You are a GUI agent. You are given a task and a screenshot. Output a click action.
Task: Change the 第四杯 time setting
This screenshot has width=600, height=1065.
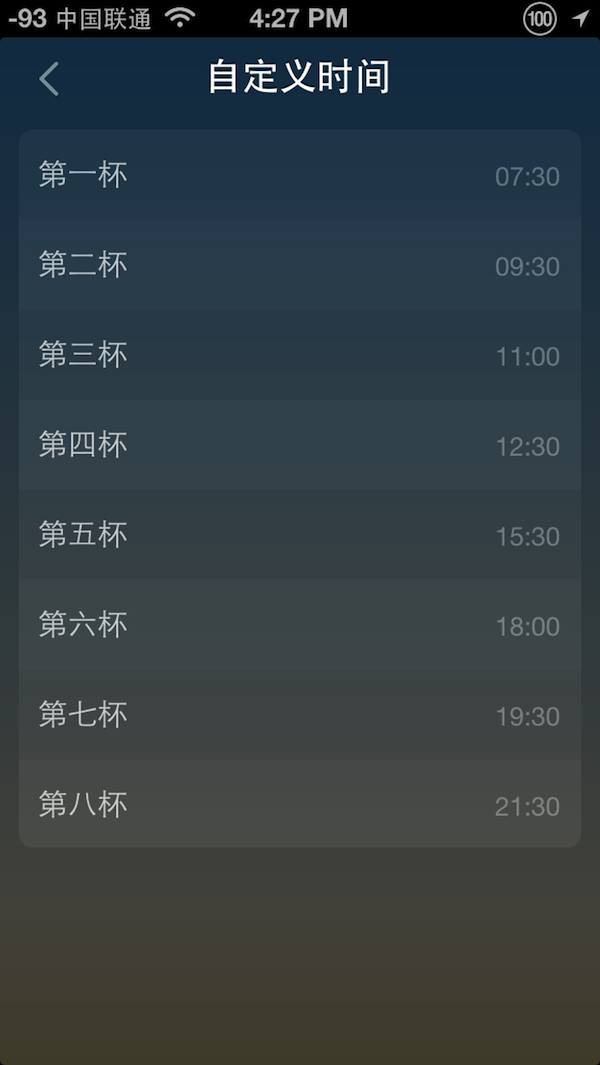point(299,446)
